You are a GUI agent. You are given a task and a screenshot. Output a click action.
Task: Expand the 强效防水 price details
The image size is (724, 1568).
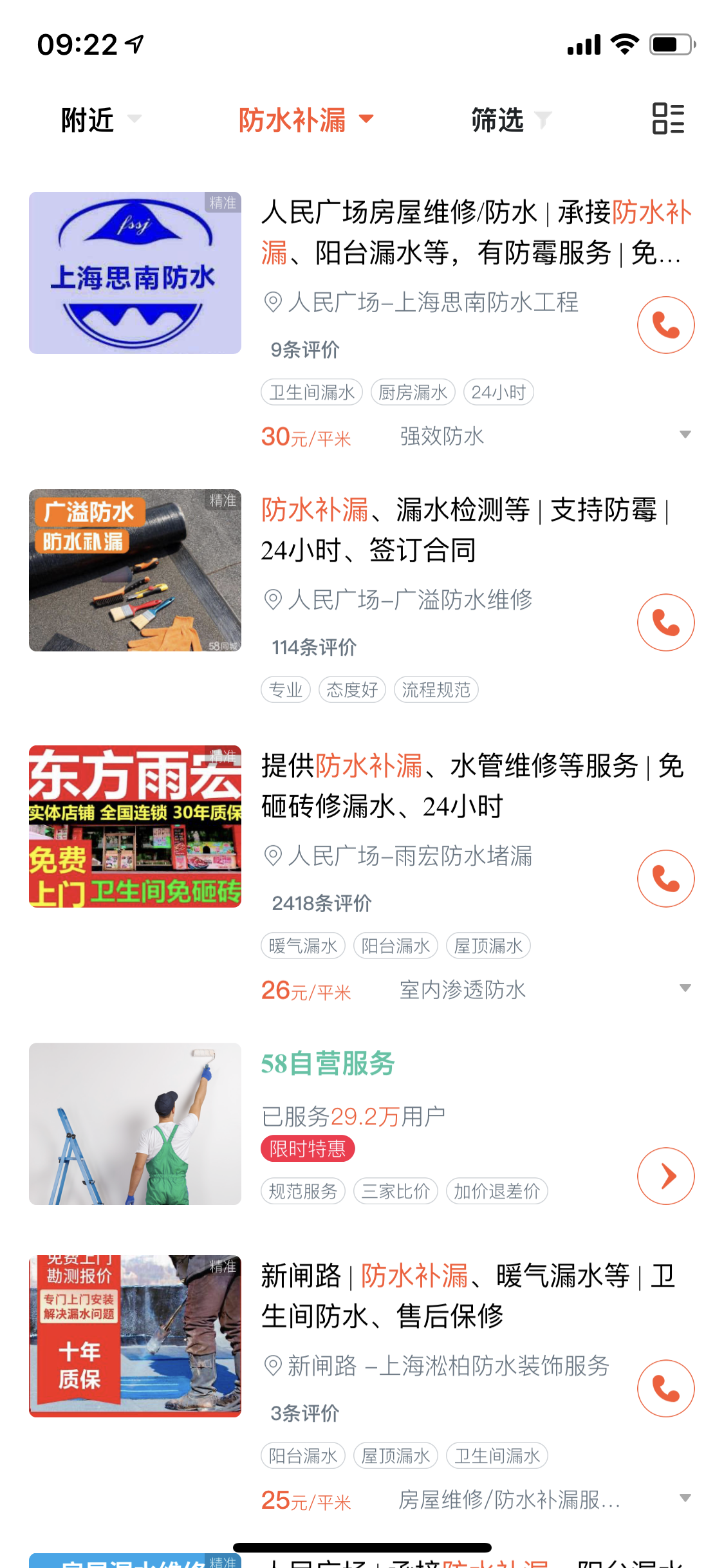click(x=685, y=435)
